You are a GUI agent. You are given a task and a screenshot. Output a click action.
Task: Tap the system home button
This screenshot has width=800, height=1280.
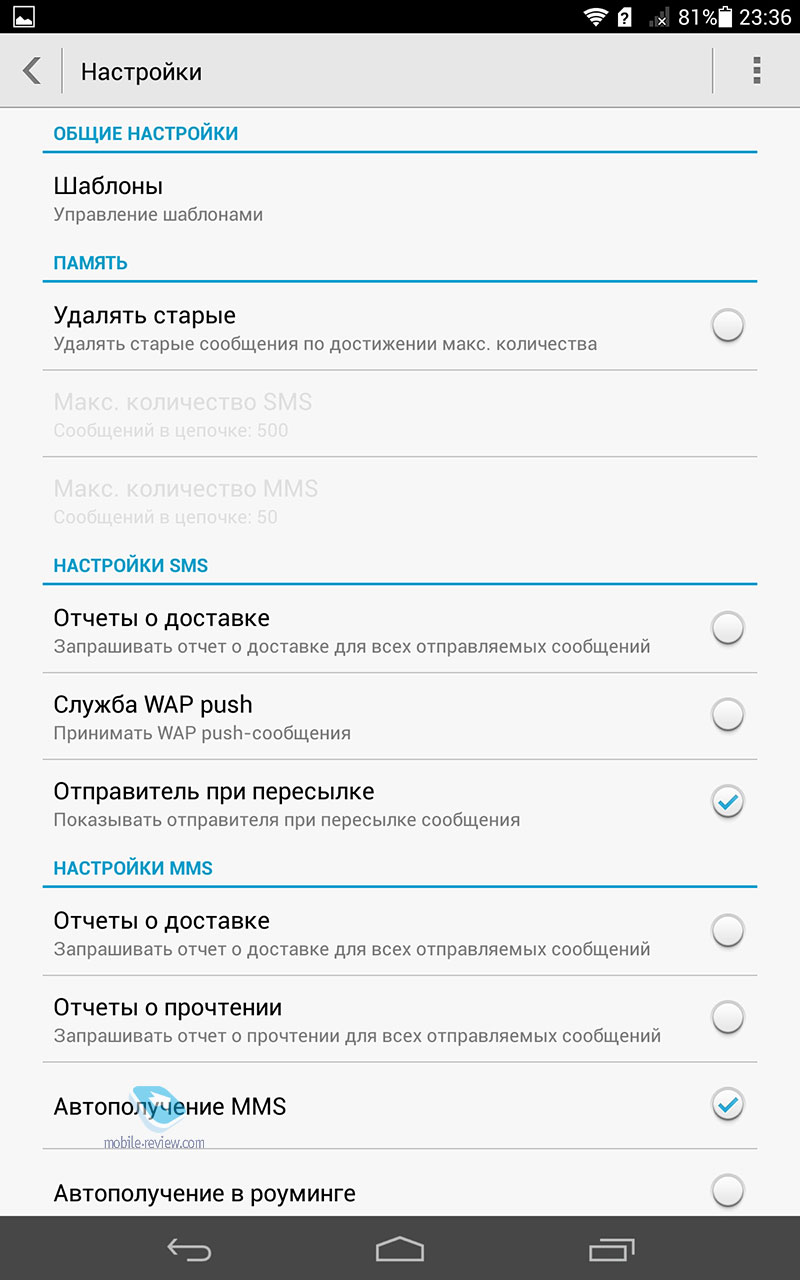point(400,1249)
